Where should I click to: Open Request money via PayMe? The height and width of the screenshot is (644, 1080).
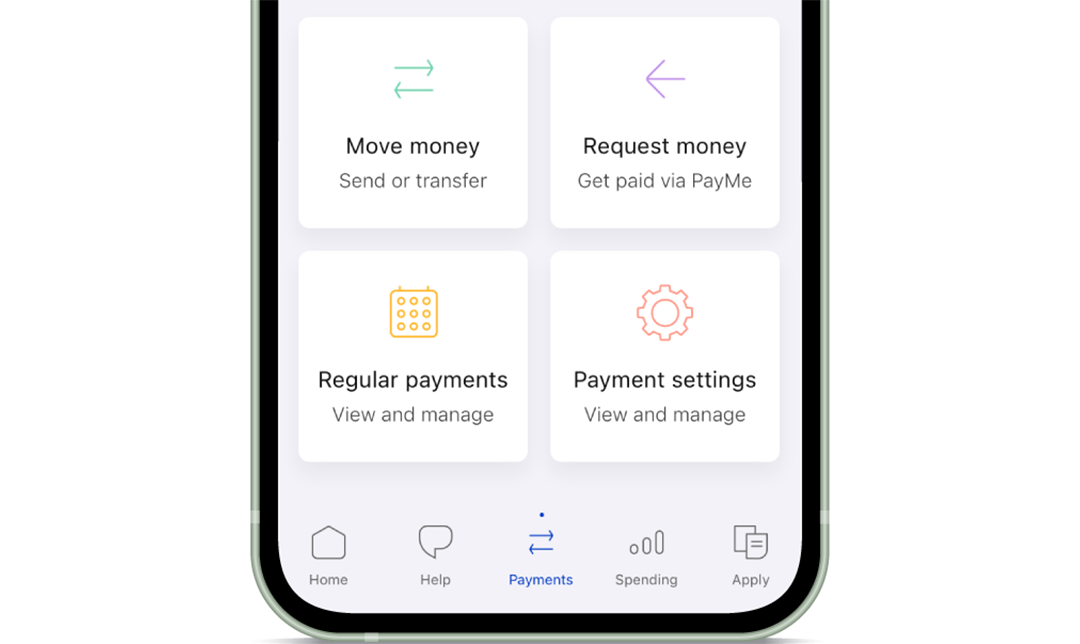(x=664, y=123)
